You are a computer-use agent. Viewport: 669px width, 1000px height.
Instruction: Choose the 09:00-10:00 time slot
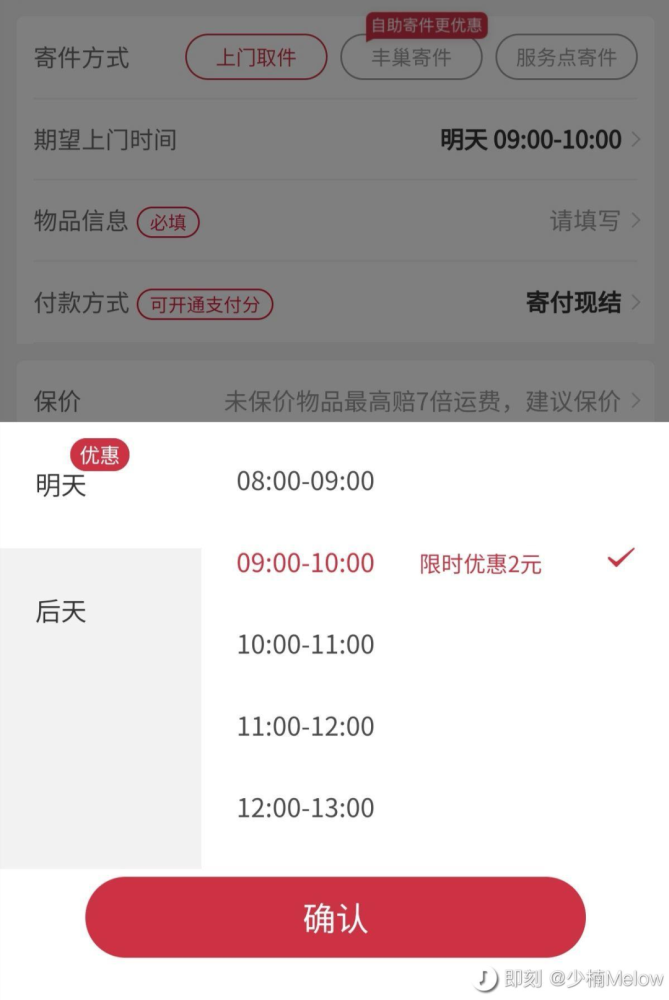pos(305,563)
